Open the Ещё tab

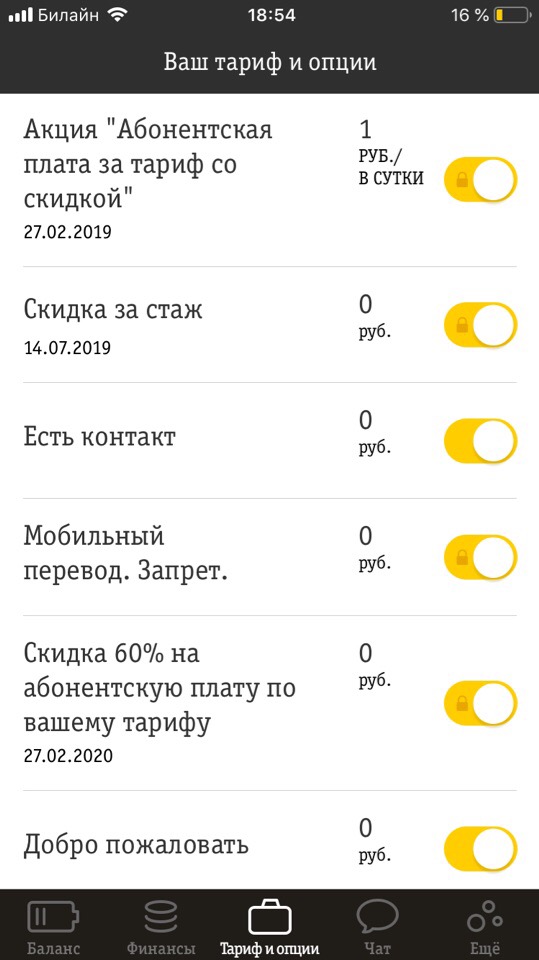pyautogui.click(x=485, y=926)
